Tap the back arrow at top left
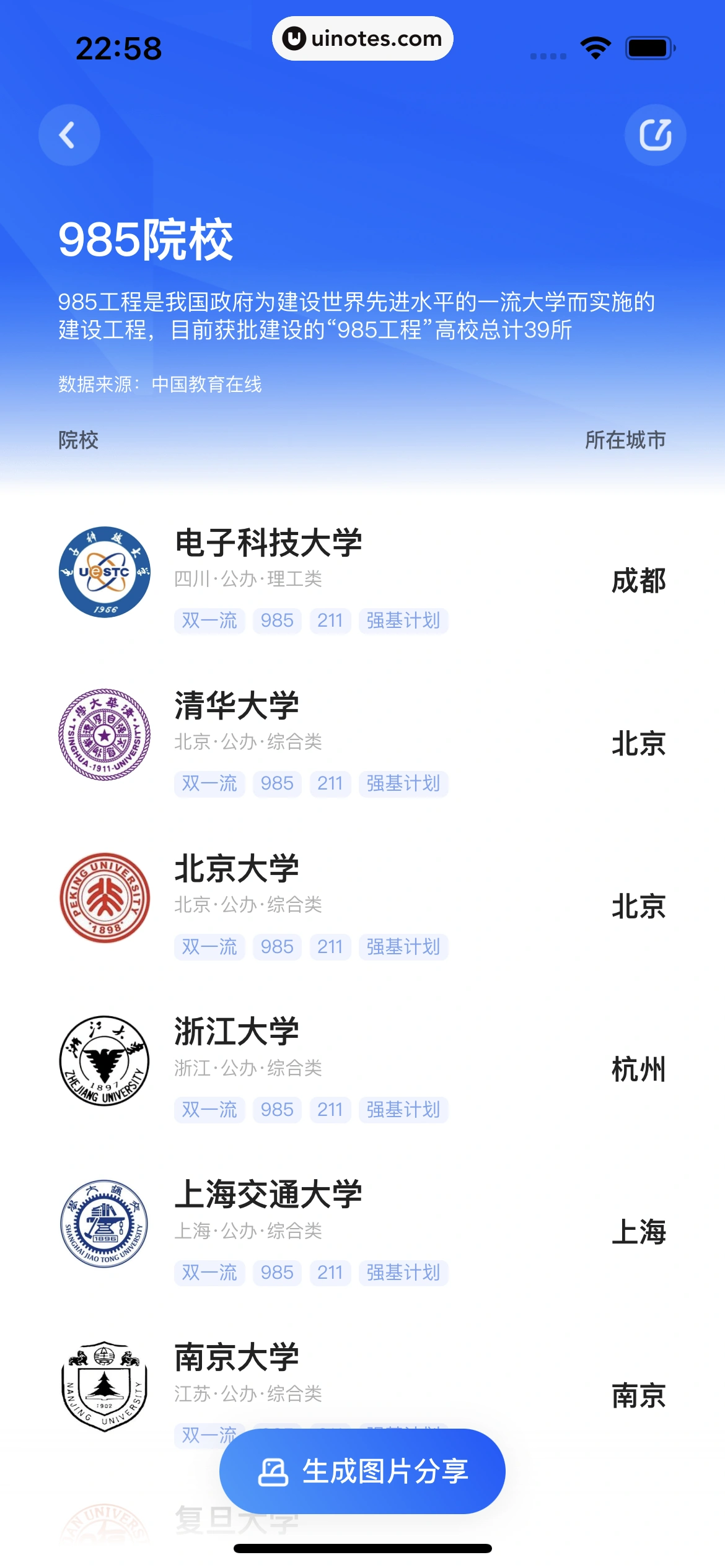This screenshot has width=725, height=1568. point(69,135)
